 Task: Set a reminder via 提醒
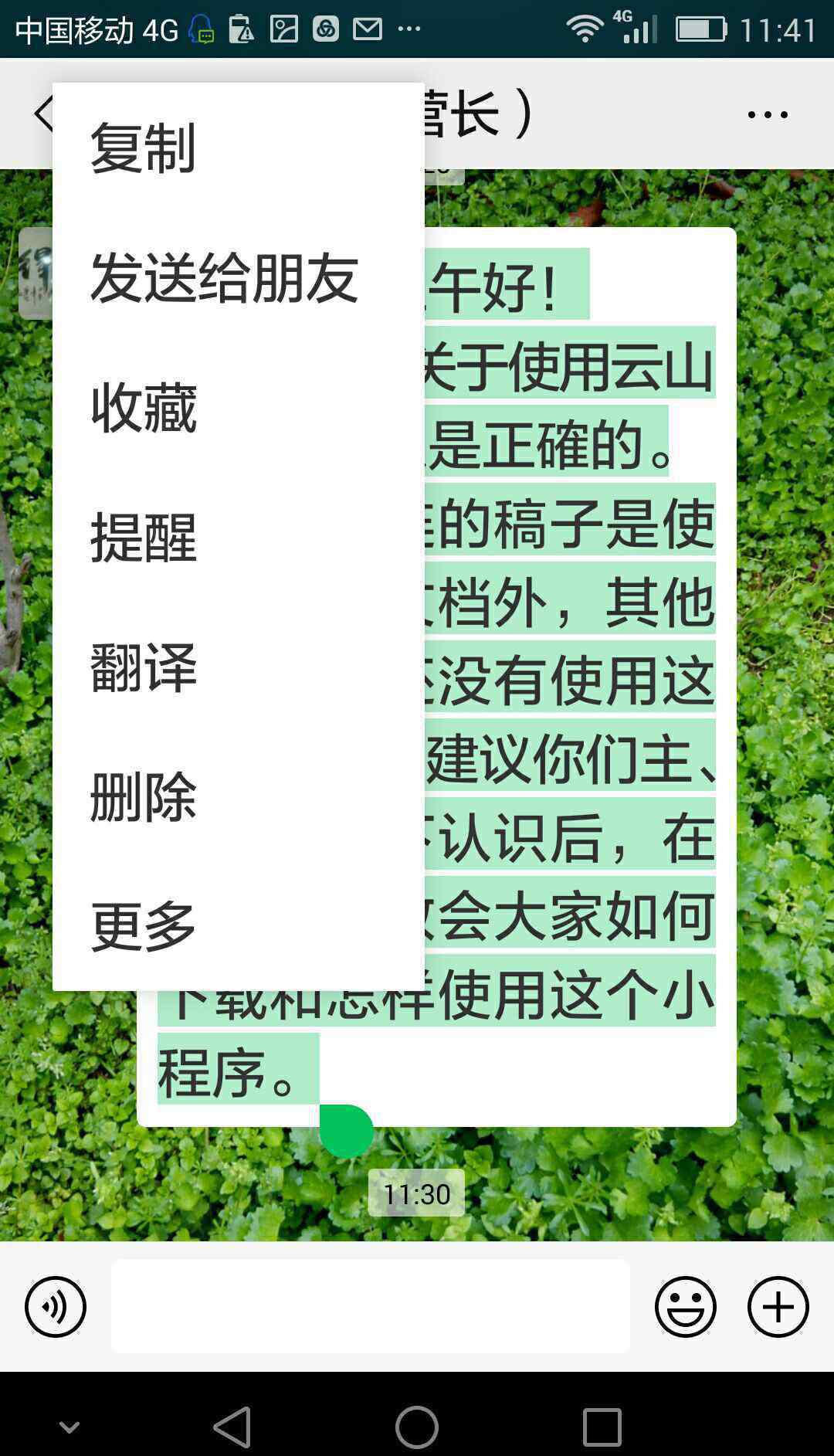[x=238, y=537]
